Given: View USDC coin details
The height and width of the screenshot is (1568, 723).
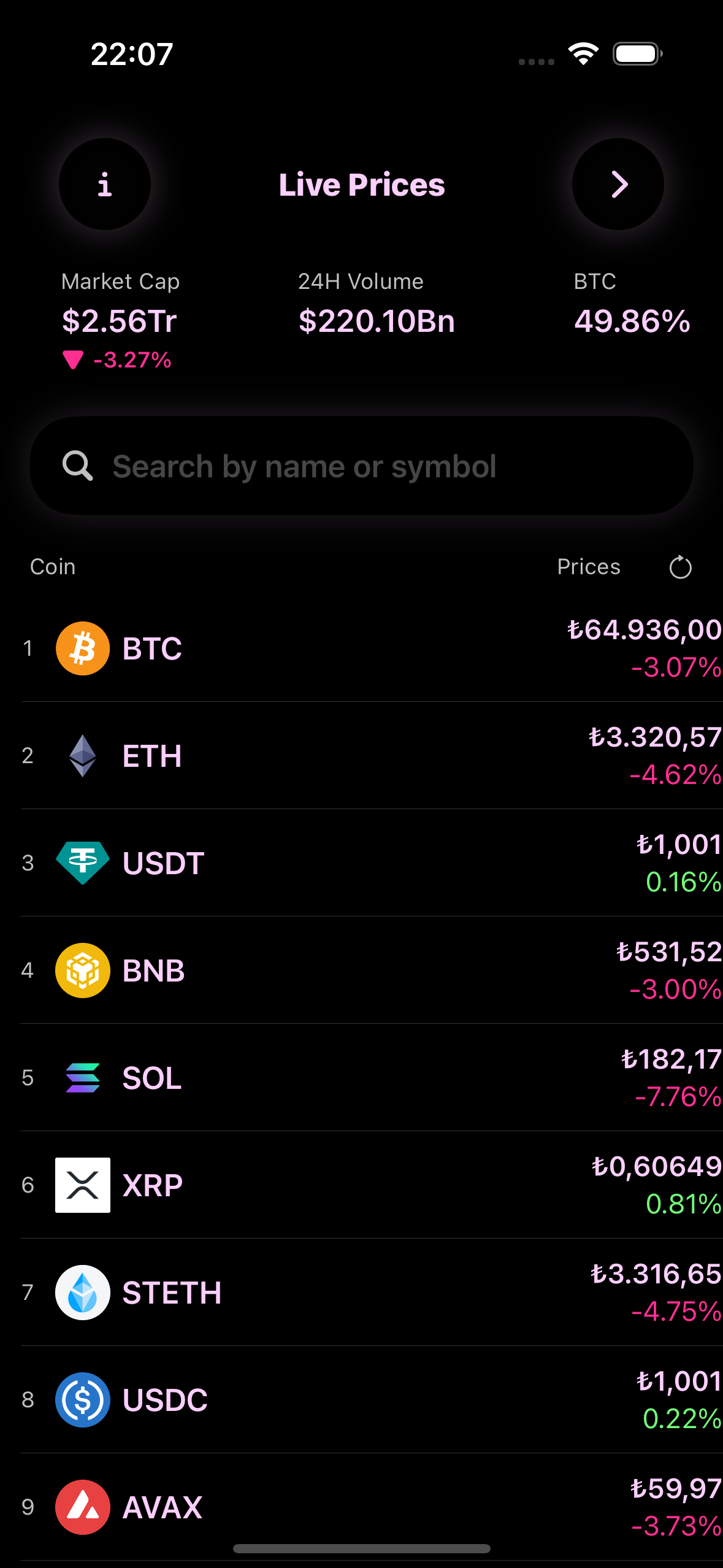Looking at the screenshot, I should click(362, 1400).
